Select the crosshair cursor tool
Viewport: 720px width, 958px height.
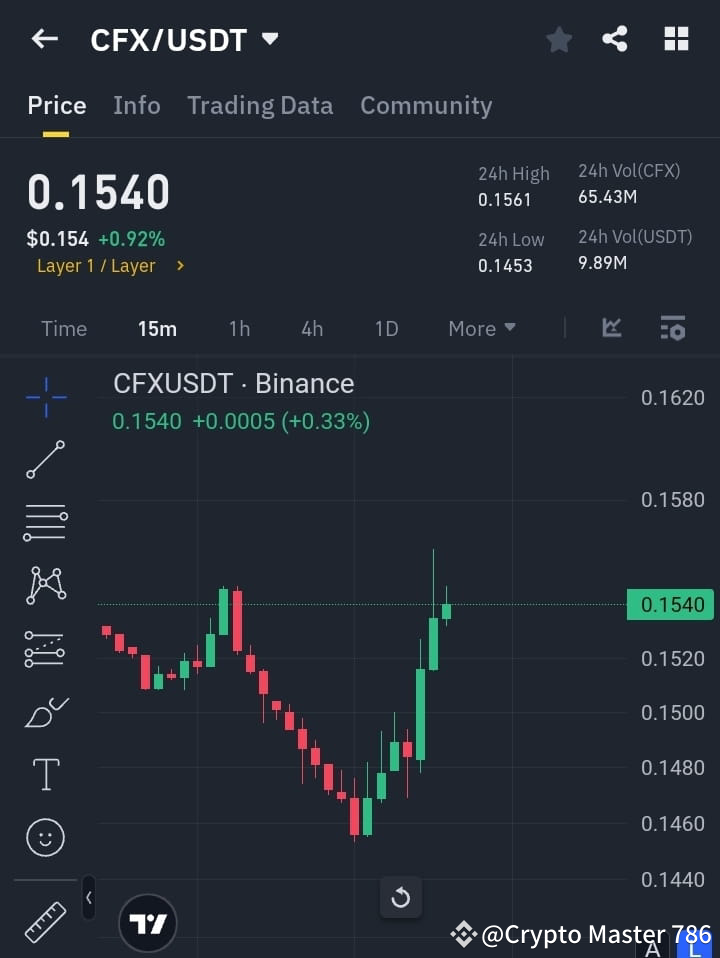click(45, 398)
